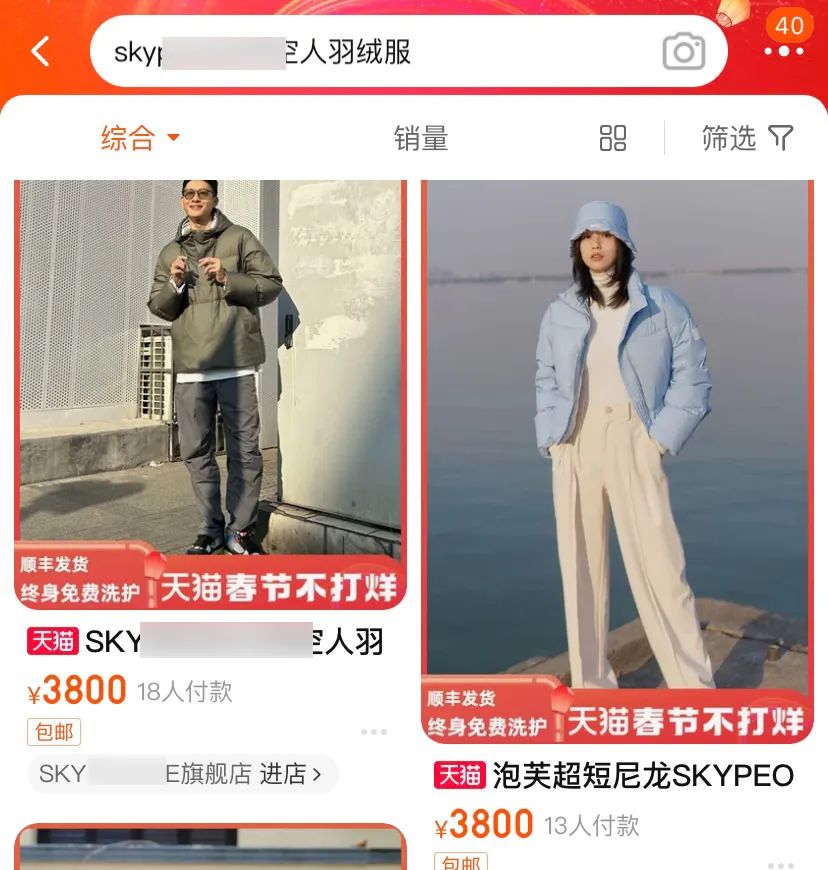Switch the result layout with the grid icon
The image size is (828, 870).
(x=613, y=139)
